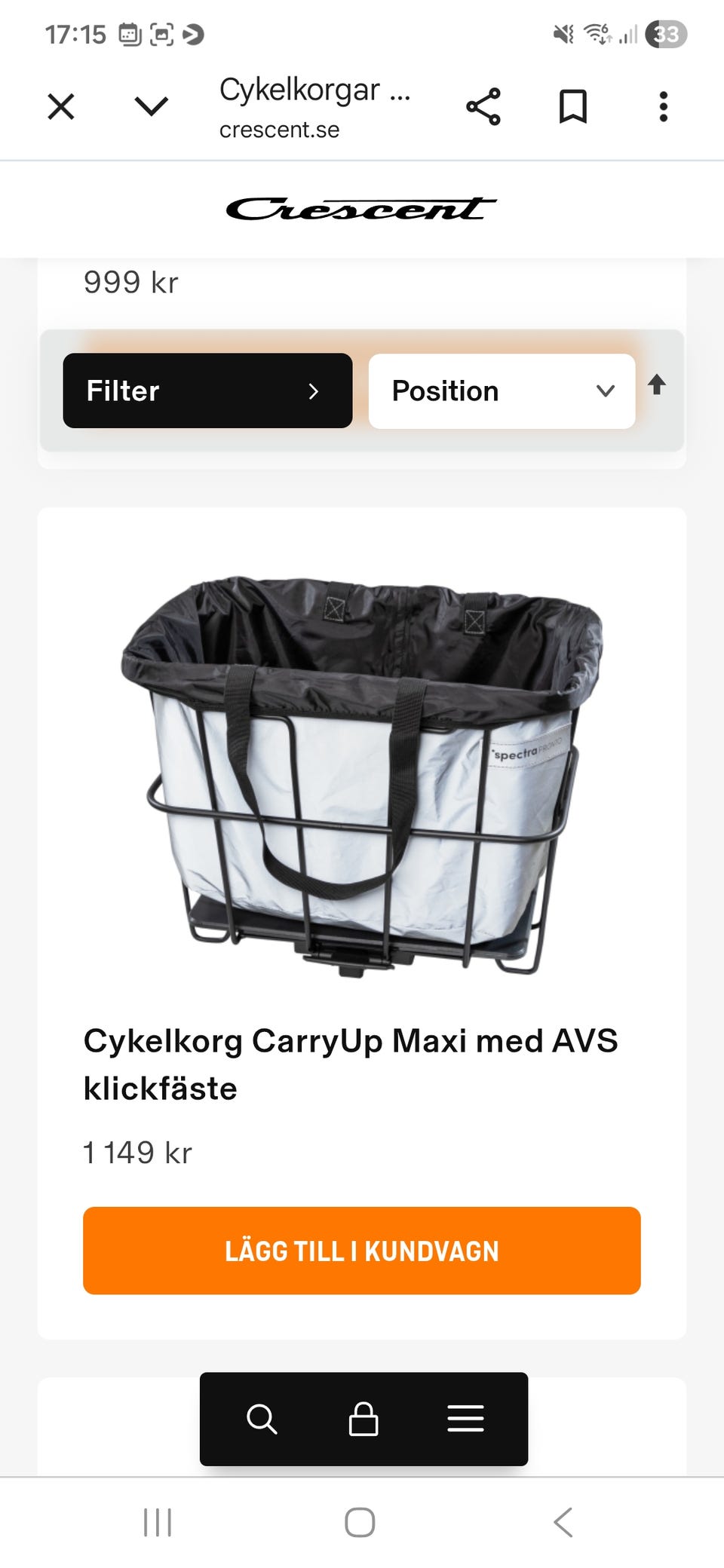Open recent apps from the navigation bar

tap(158, 1522)
